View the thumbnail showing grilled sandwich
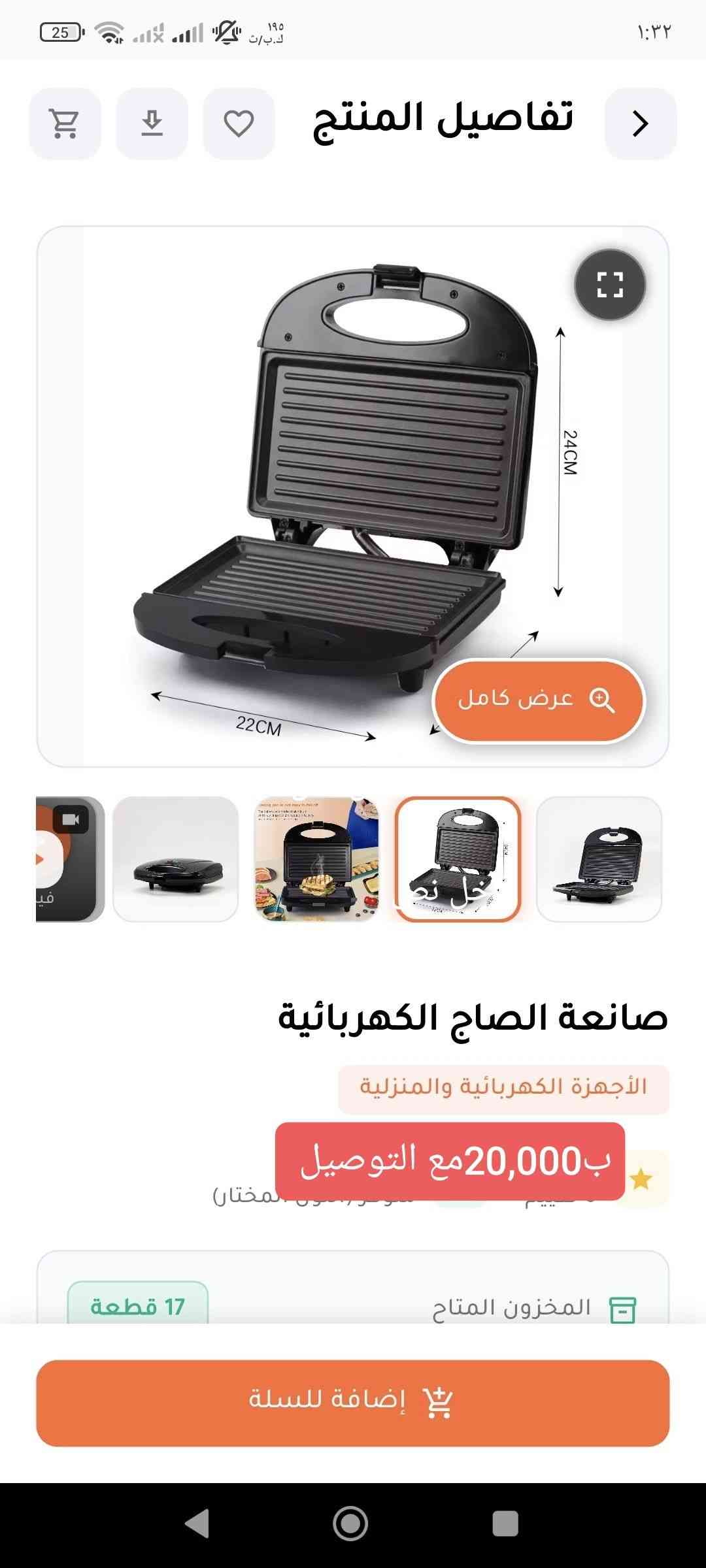 316,858
